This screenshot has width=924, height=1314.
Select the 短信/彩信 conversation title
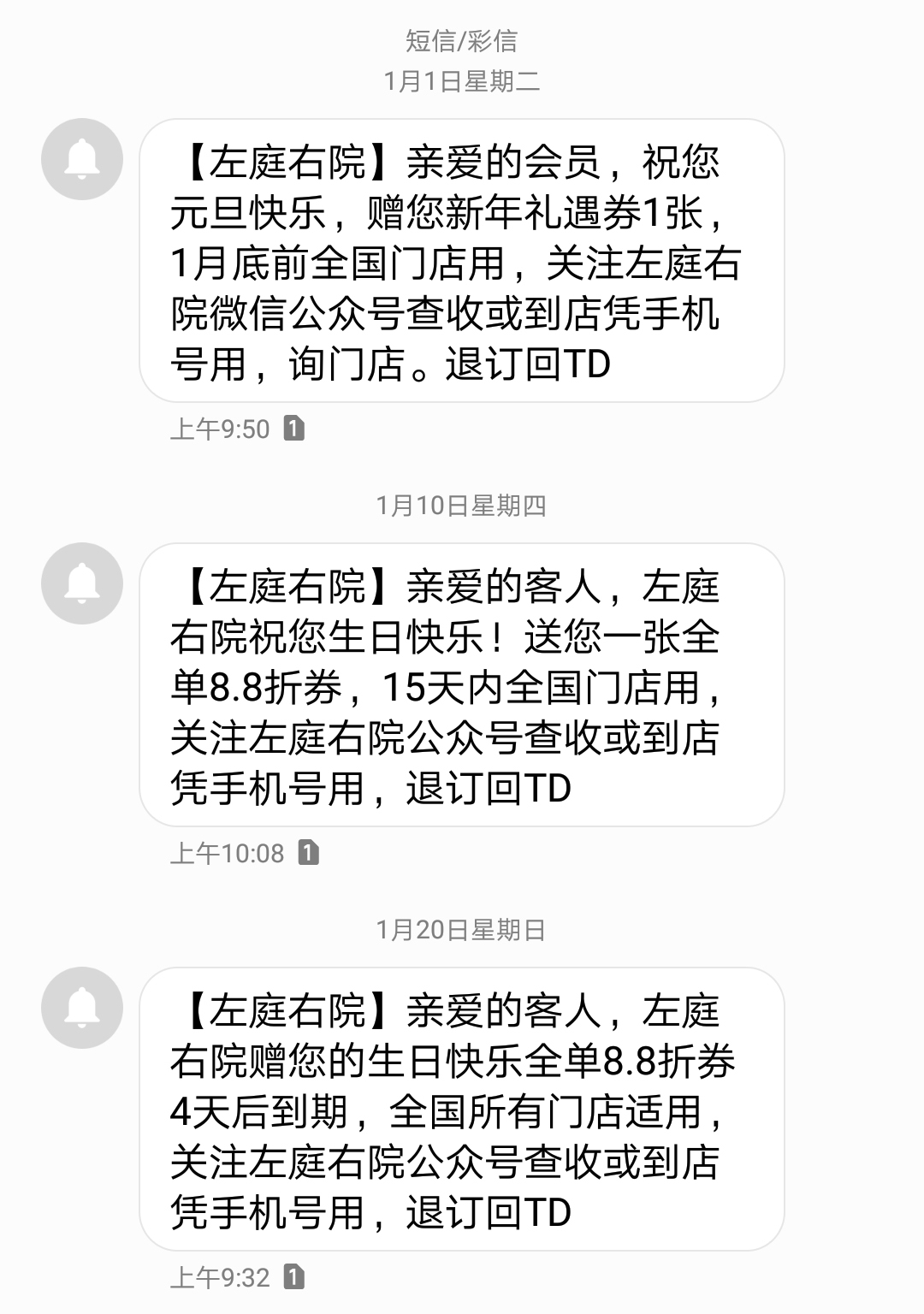coord(462,41)
